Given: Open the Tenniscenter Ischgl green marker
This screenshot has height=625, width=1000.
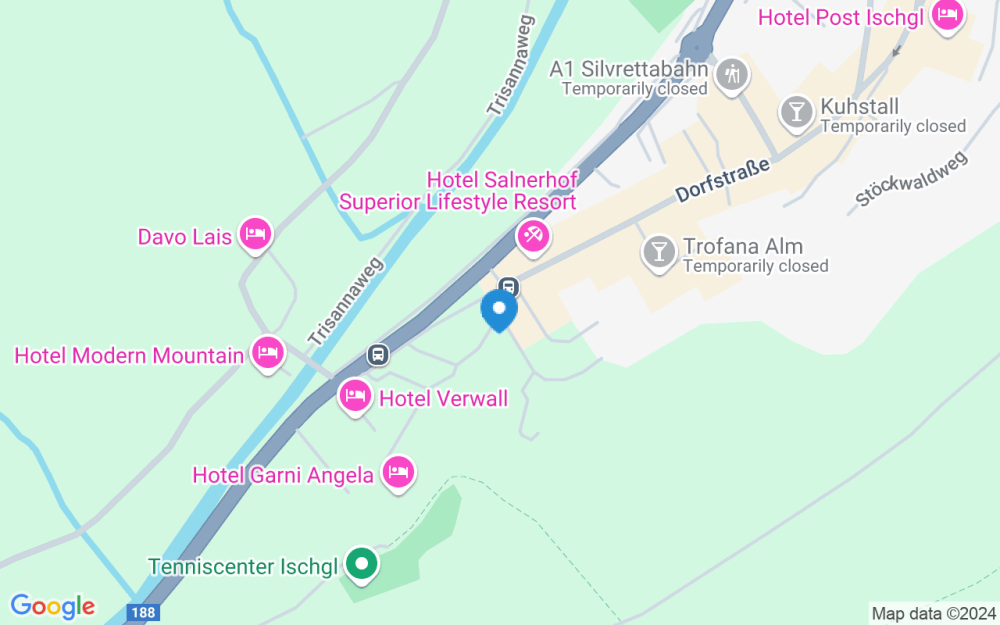Looking at the screenshot, I should coord(361,563).
